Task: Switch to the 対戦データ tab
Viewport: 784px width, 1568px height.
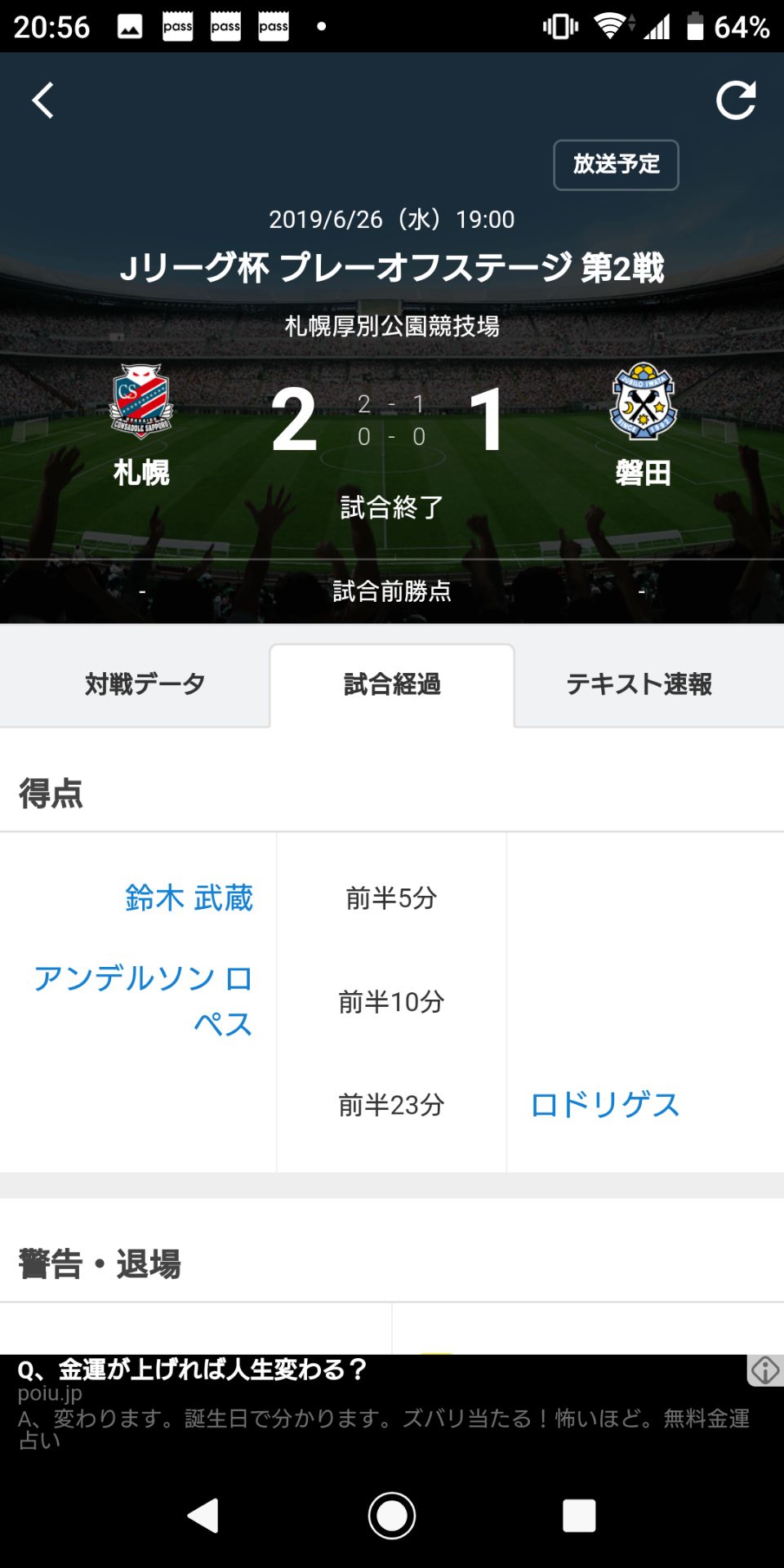Action: 145,684
